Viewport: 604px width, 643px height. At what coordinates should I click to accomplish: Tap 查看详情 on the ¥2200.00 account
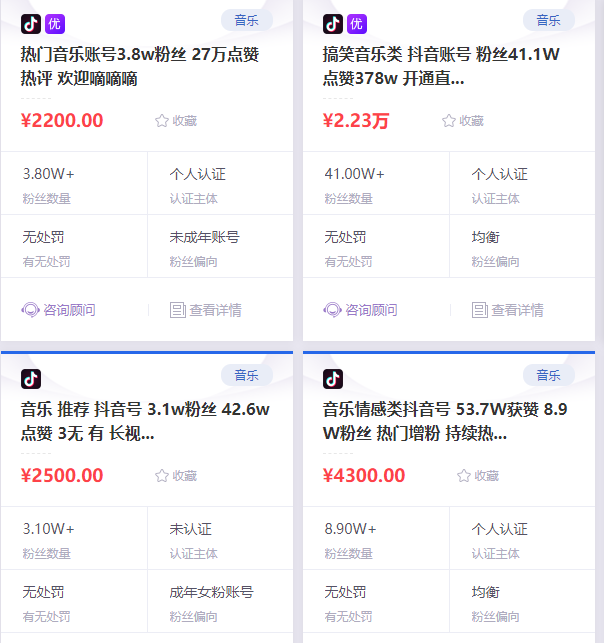(206, 310)
